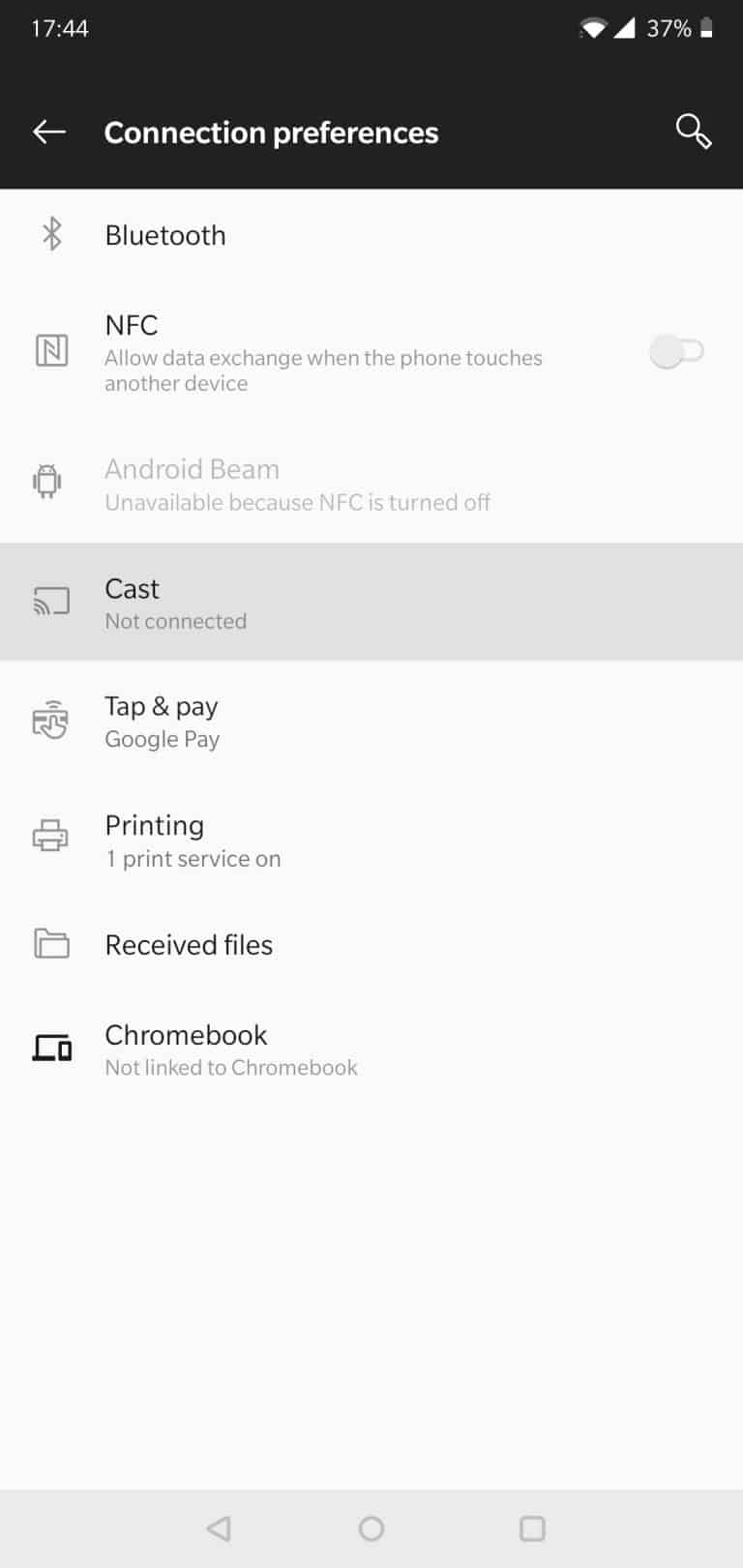Tap the folder icon for Received files
743x1568 pixels.
pyautogui.click(x=50, y=944)
